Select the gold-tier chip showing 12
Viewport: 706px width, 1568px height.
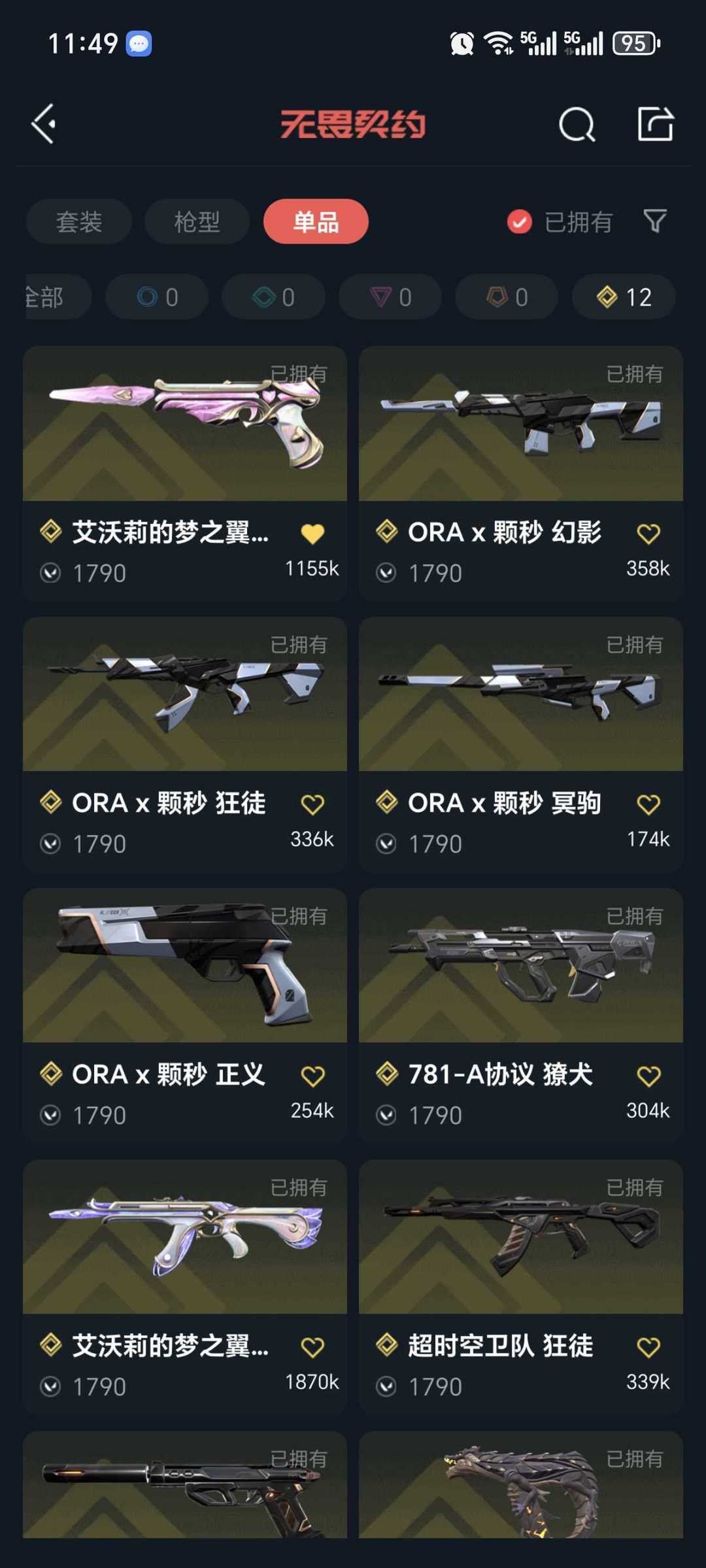point(624,297)
